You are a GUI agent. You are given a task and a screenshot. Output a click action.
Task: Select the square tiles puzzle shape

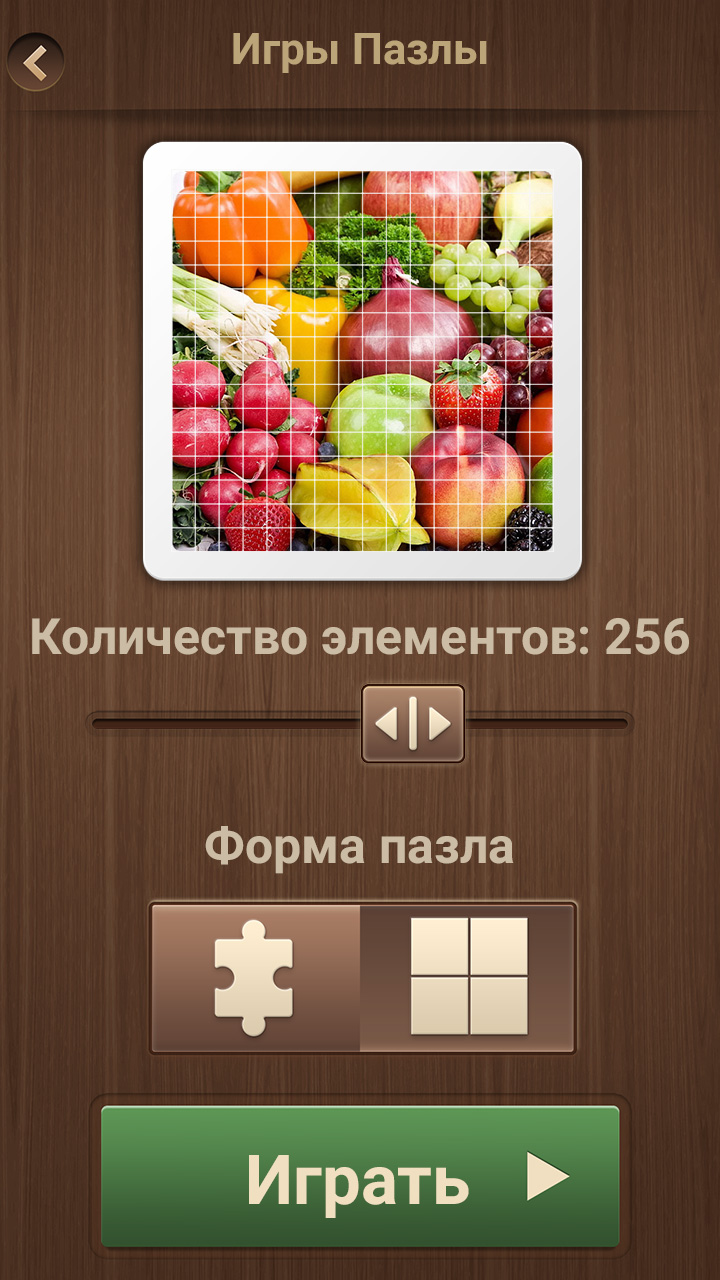point(468,977)
